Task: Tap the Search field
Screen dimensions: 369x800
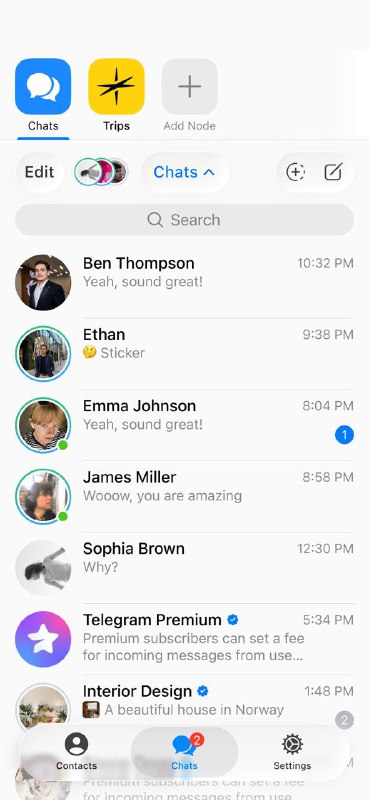Action: [x=184, y=220]
